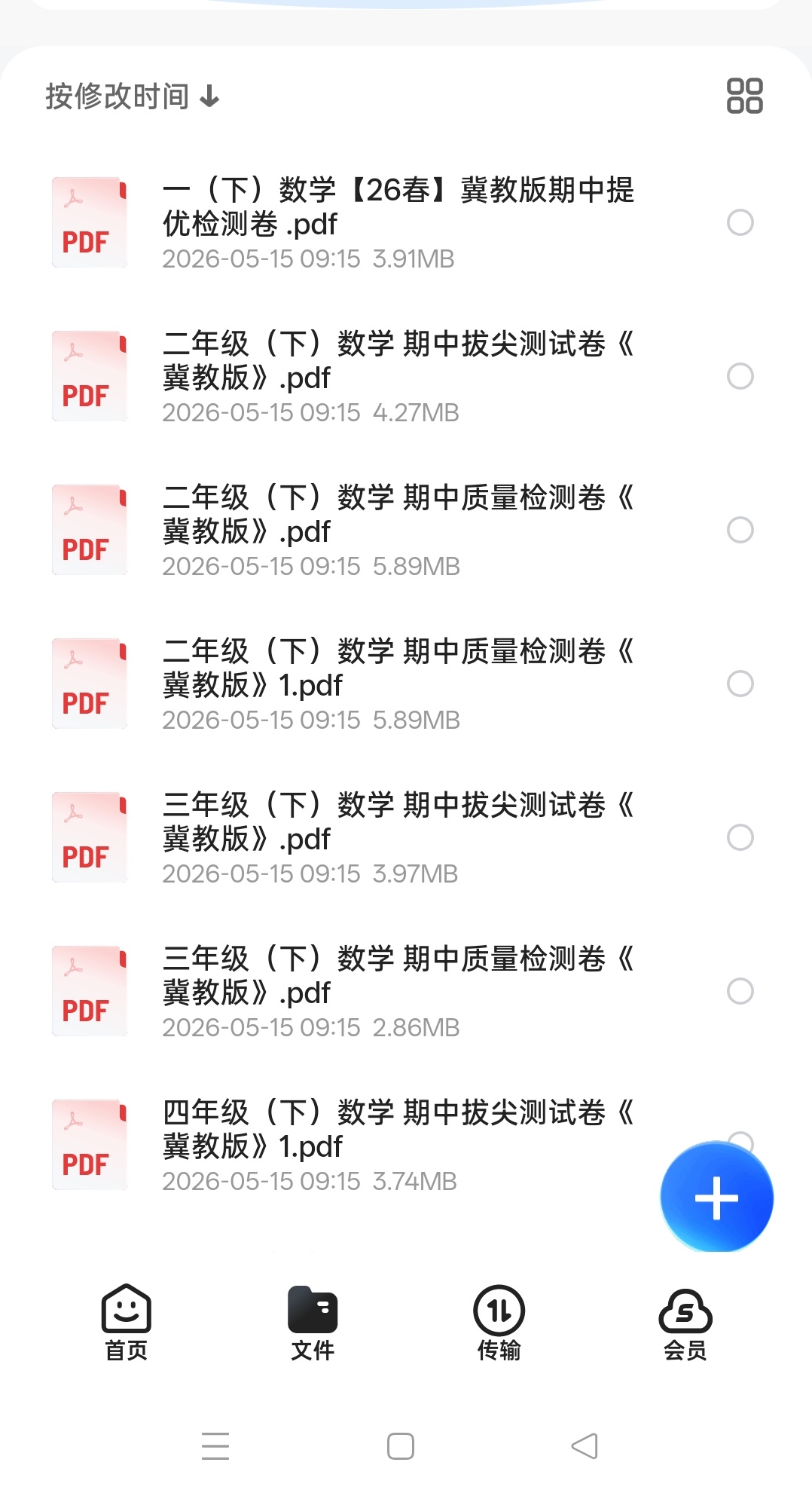Image resolution: width=812 pixels, height=1496 pixels.
Task: Open recent apps from navigation bar
Action: (215, 1446)
